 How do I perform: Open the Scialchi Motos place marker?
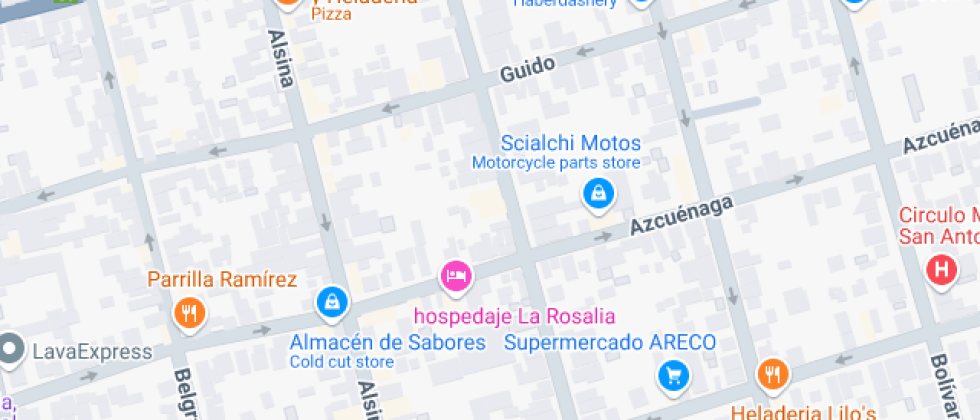pyautogui.click(x=597, y=194)
